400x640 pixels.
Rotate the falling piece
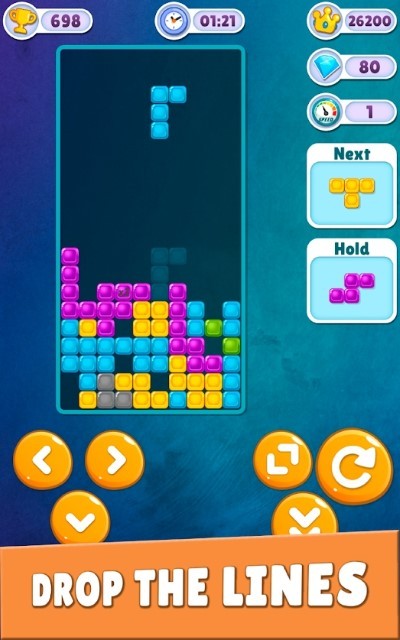[355, 466]
